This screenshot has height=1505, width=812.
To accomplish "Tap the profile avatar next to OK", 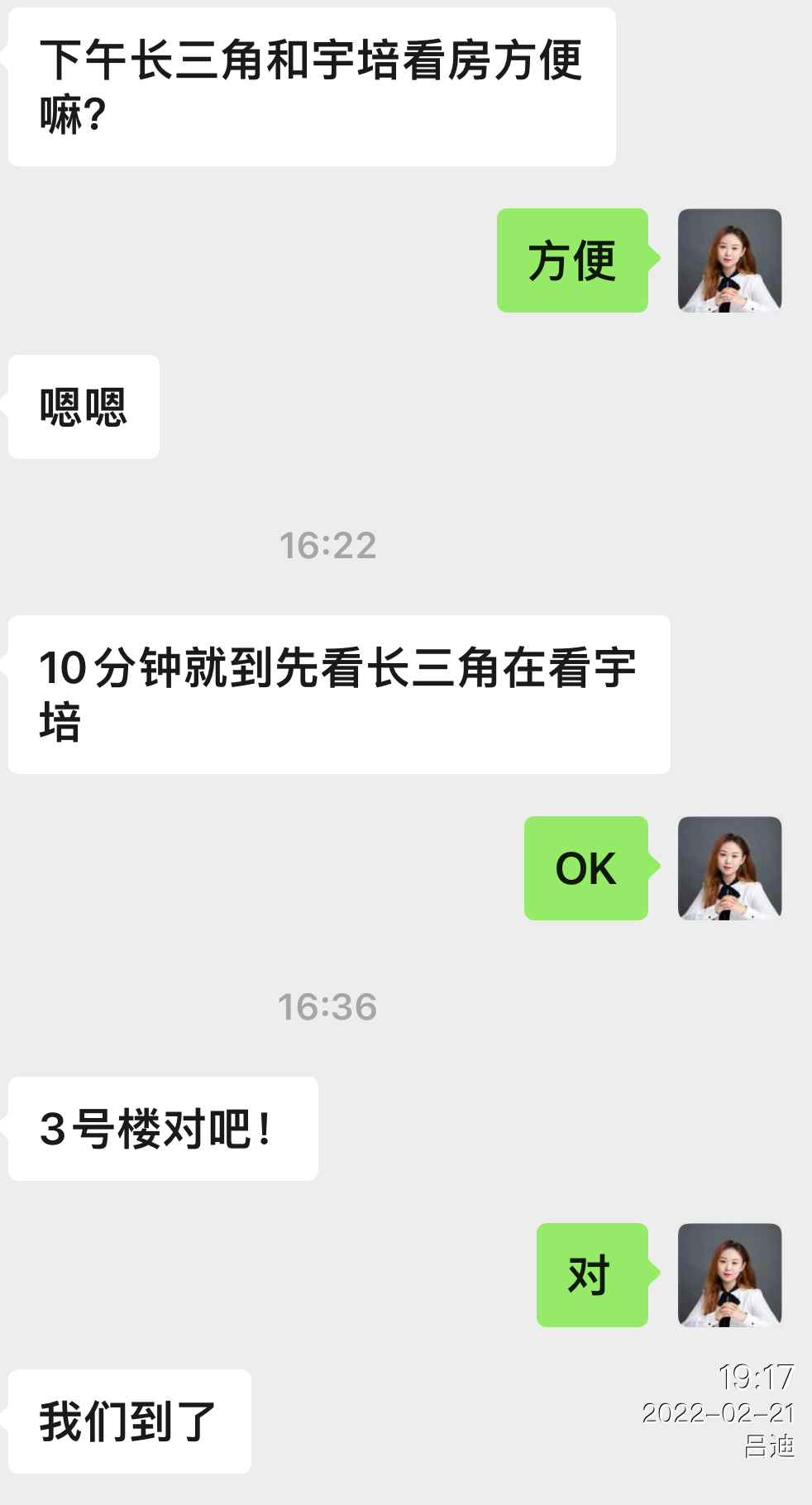I will point(729,868).
